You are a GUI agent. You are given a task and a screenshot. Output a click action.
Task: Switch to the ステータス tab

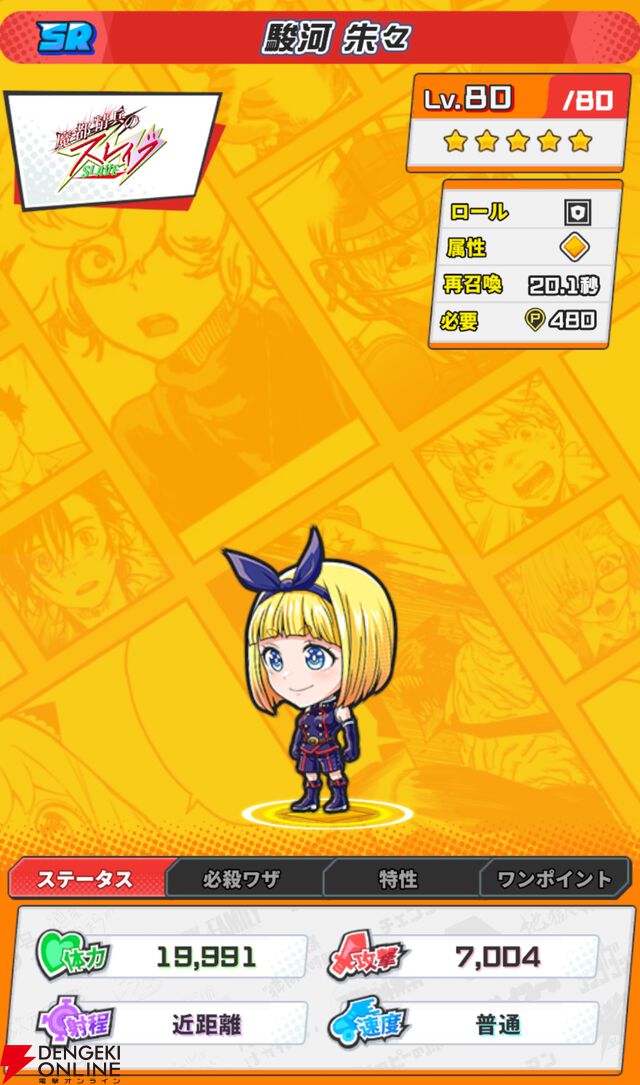point(86,879)
